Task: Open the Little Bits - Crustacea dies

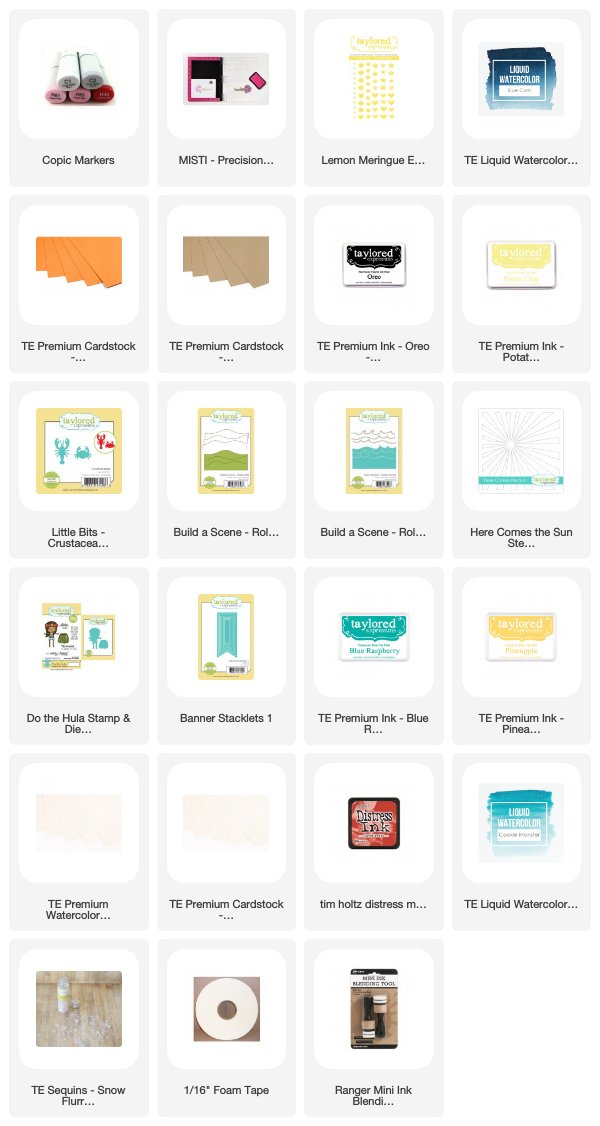Action: [79, 470]
